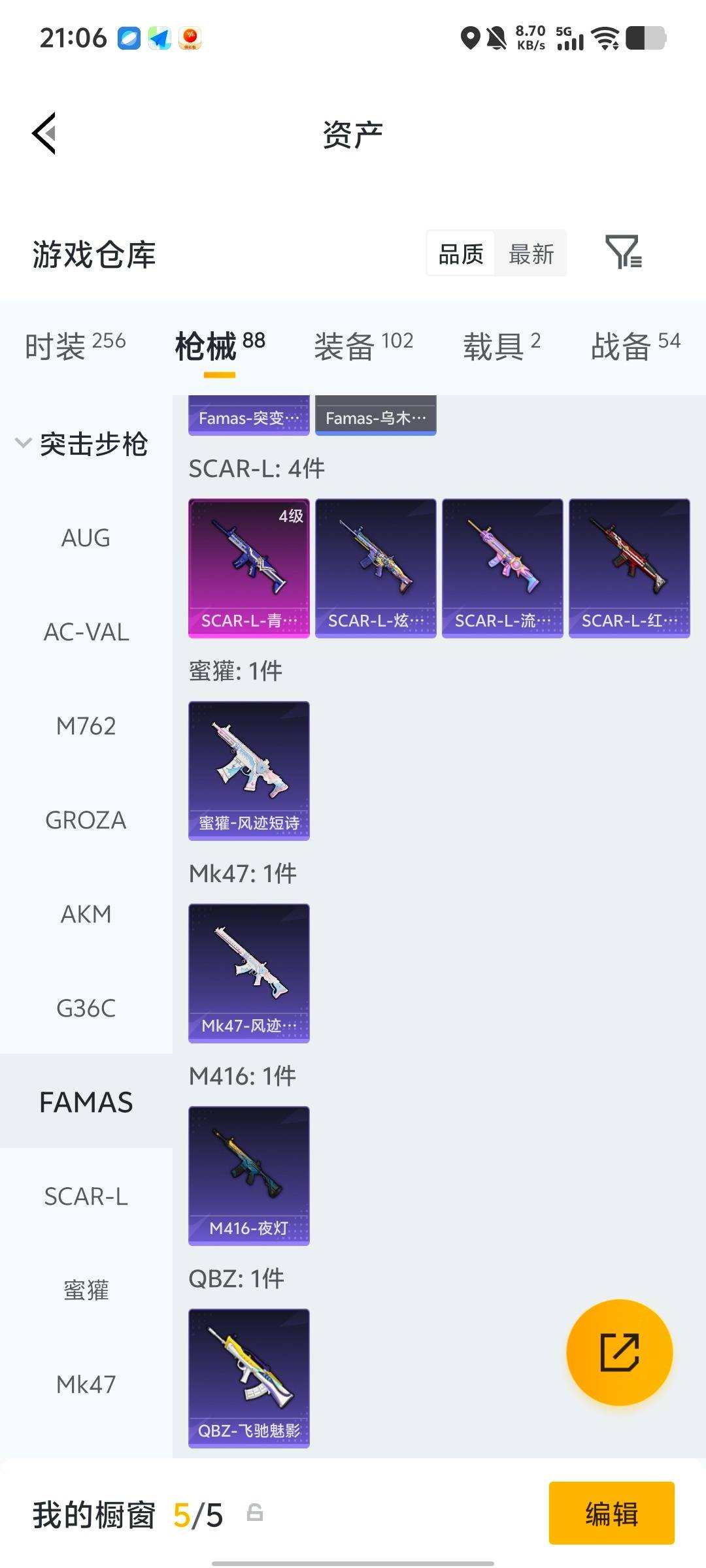The width and height of the screenshot is (706, 1568).
Task: Open the 蜜獾-风迹短诗 weapon card
Action: 248,770
